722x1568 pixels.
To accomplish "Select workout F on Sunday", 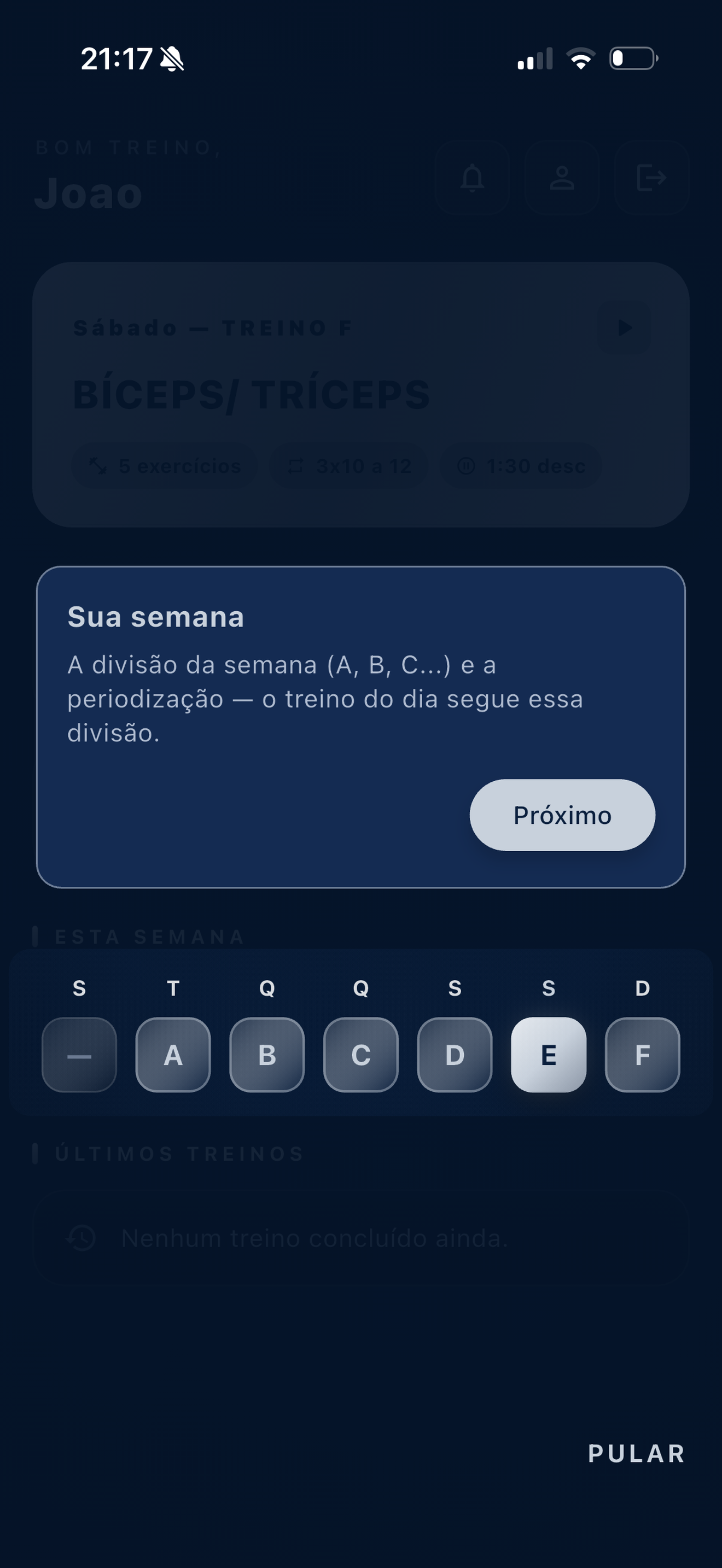I will pyautogui.click(x=642, y=1054).
